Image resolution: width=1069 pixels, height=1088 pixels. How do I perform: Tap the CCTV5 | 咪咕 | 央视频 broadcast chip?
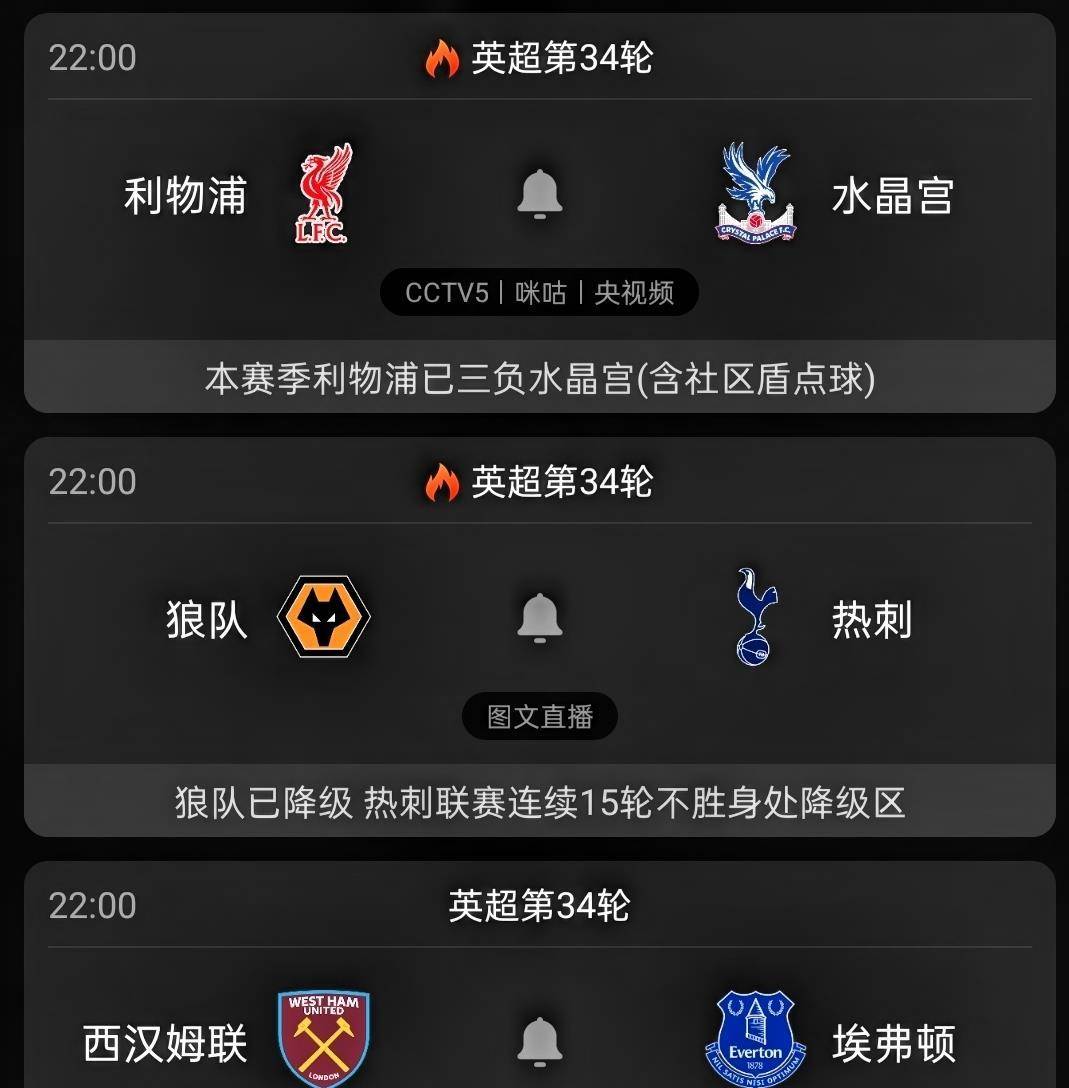tap(539, 293)
